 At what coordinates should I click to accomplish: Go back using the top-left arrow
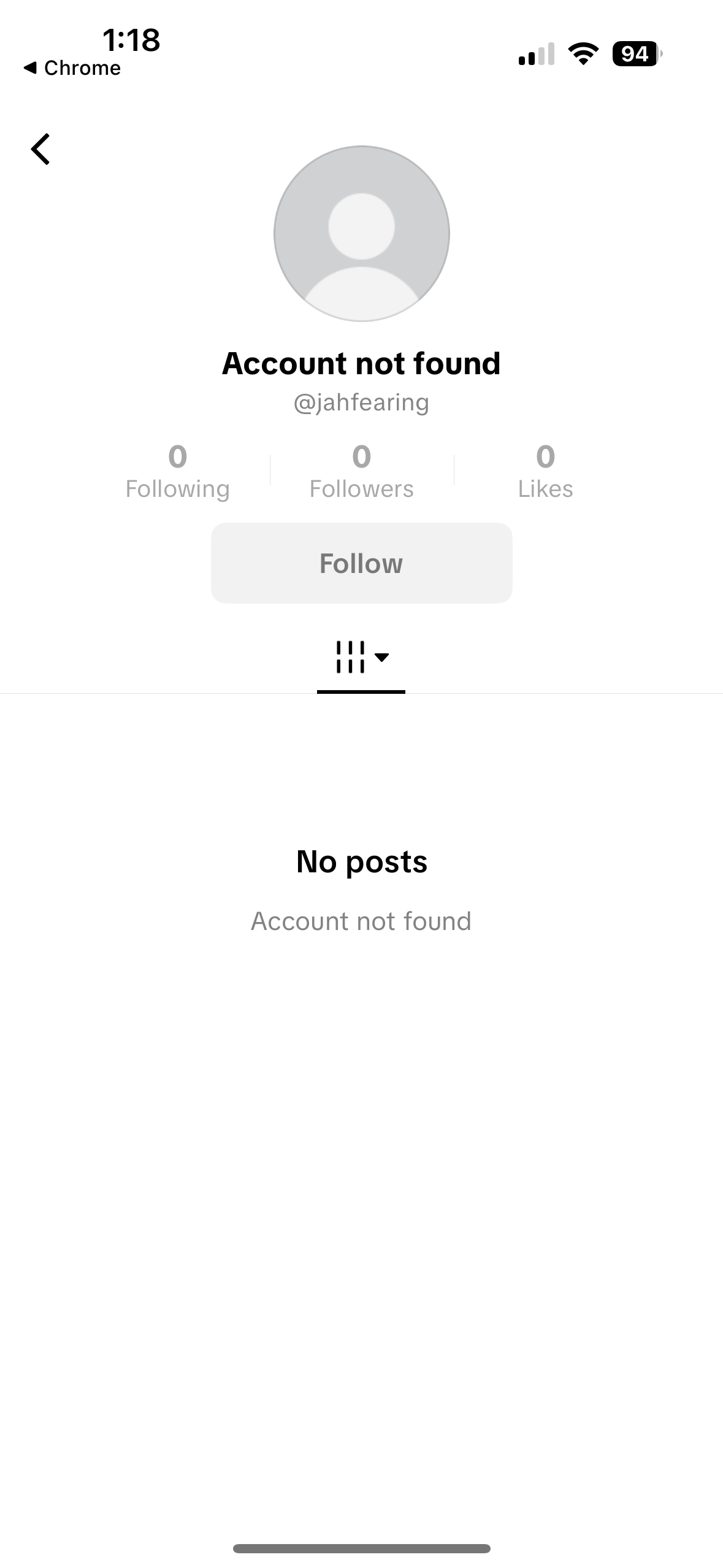tap(40, 149)
